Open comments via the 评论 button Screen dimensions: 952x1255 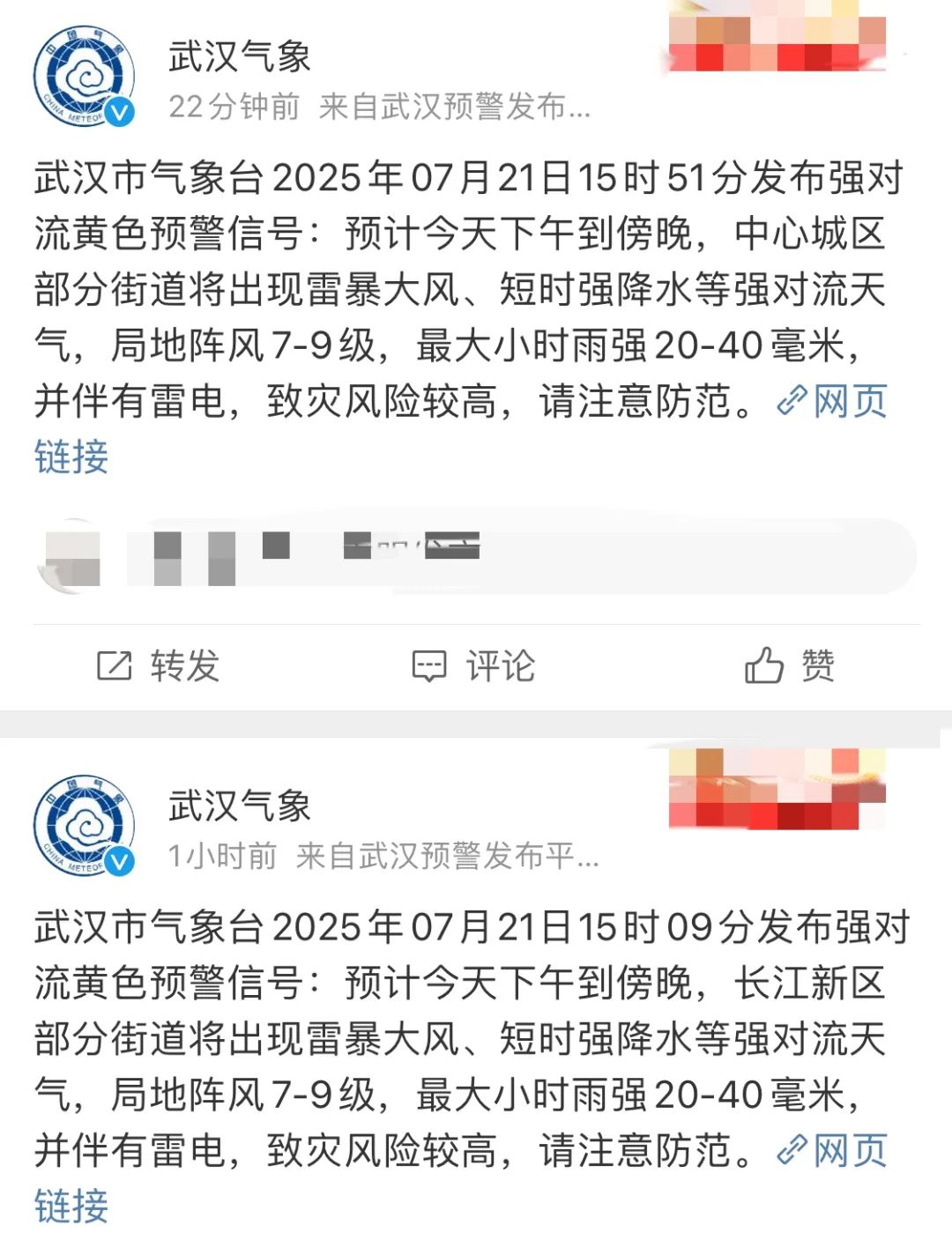pyautogui.click(x=474, y=666)
